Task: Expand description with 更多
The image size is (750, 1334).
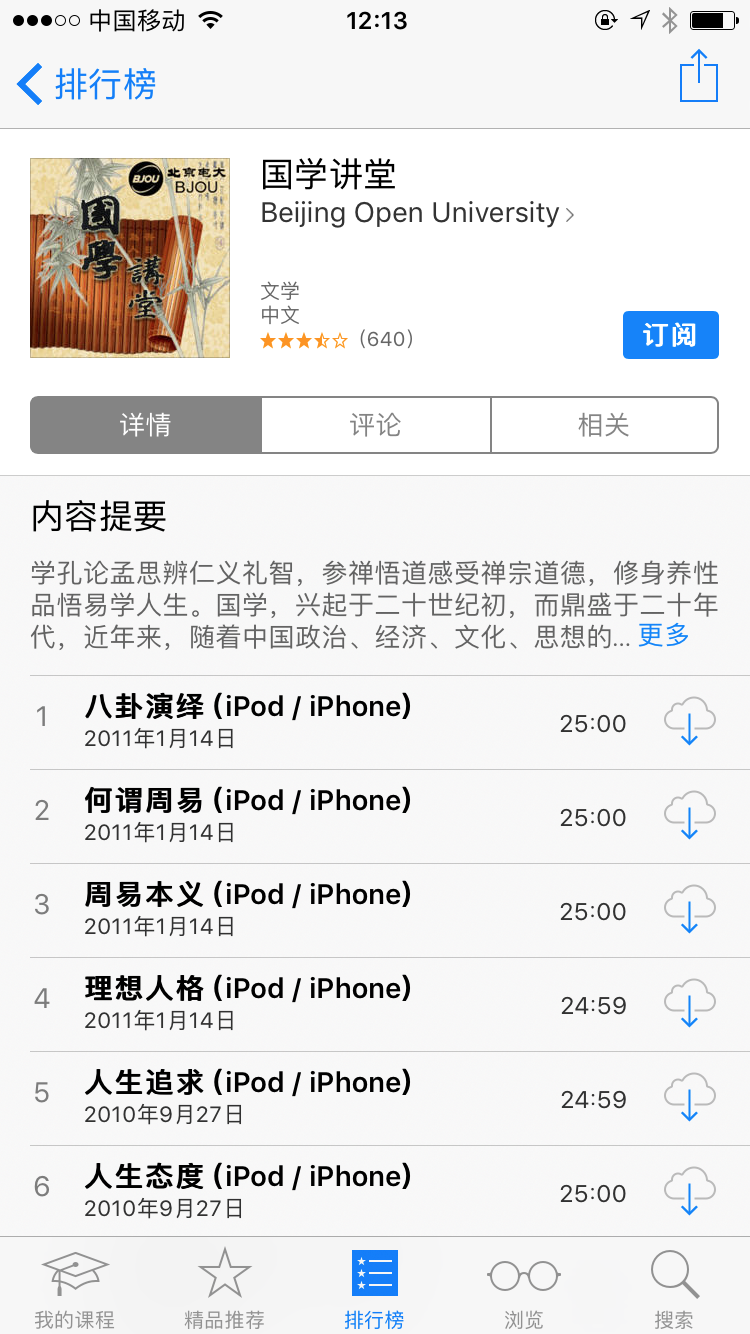Action: pos(663,635)
